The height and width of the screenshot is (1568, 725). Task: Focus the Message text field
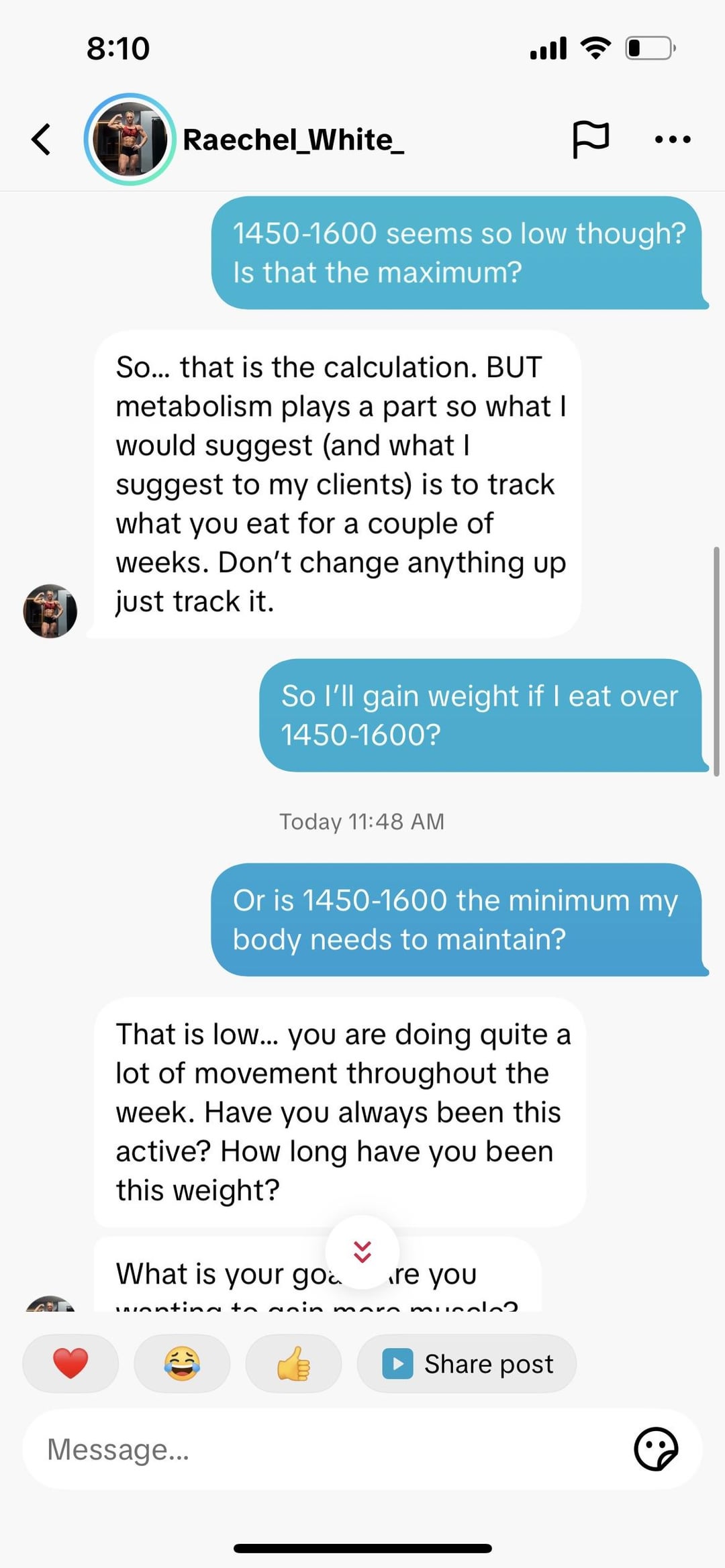[x=329, y=1449]
